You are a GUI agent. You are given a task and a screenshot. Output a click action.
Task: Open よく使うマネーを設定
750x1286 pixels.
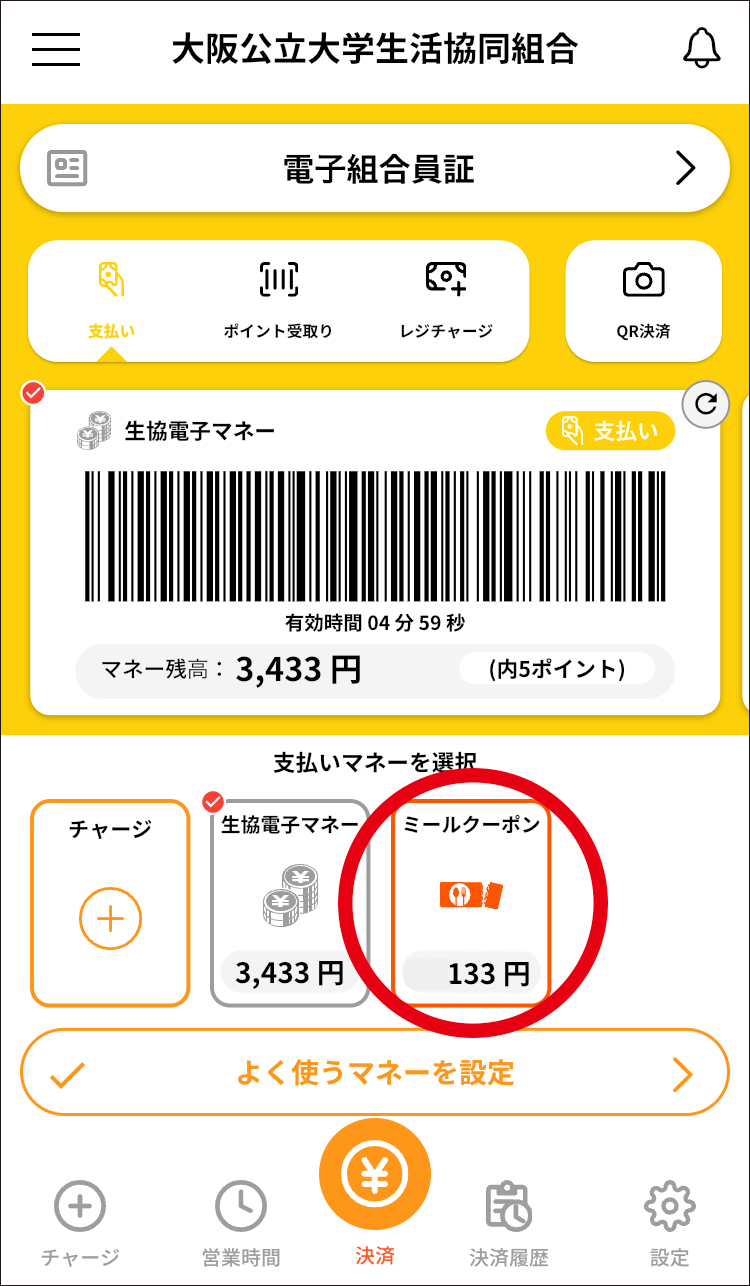tap(374, 1073)
